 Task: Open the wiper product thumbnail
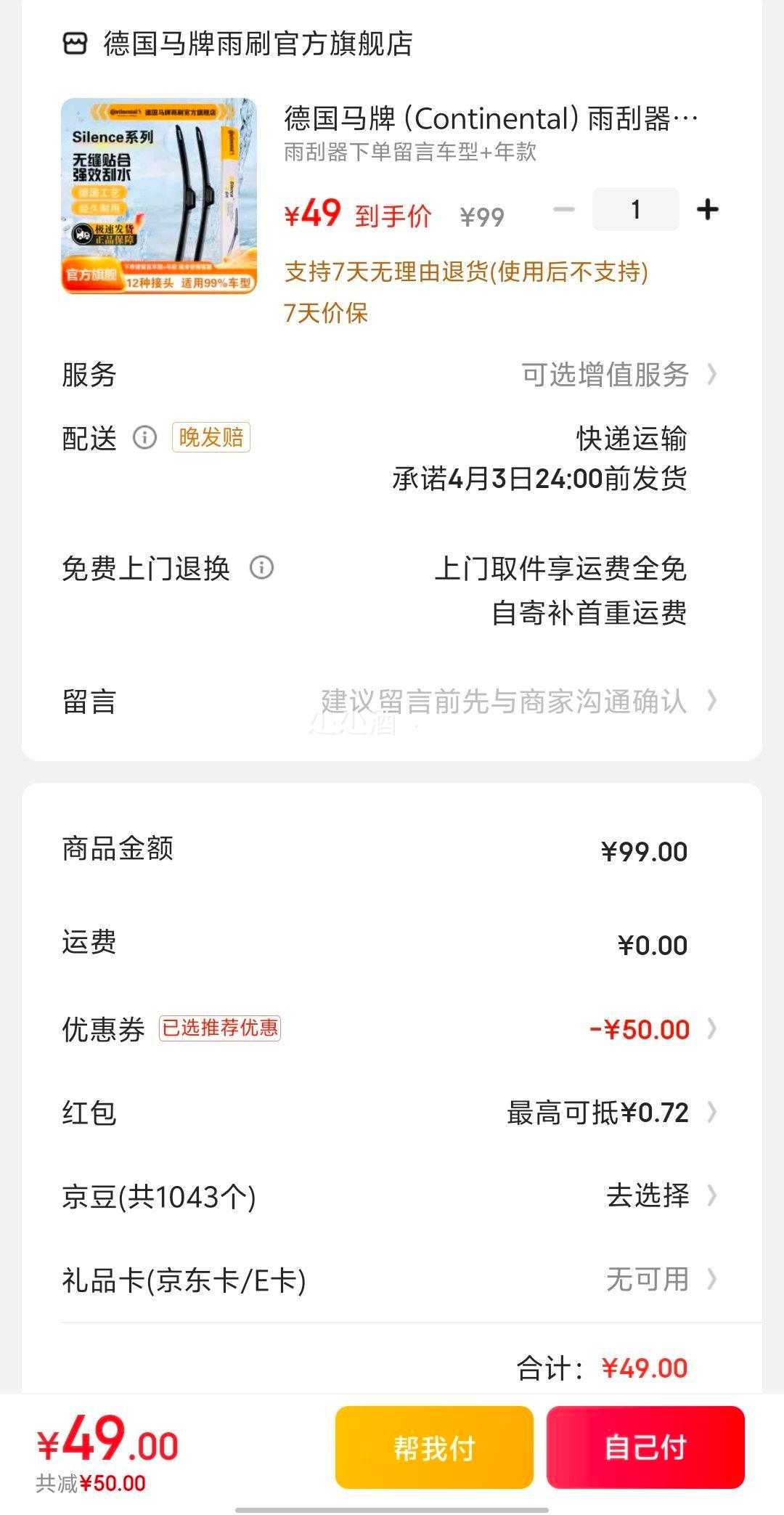point(159,196)
